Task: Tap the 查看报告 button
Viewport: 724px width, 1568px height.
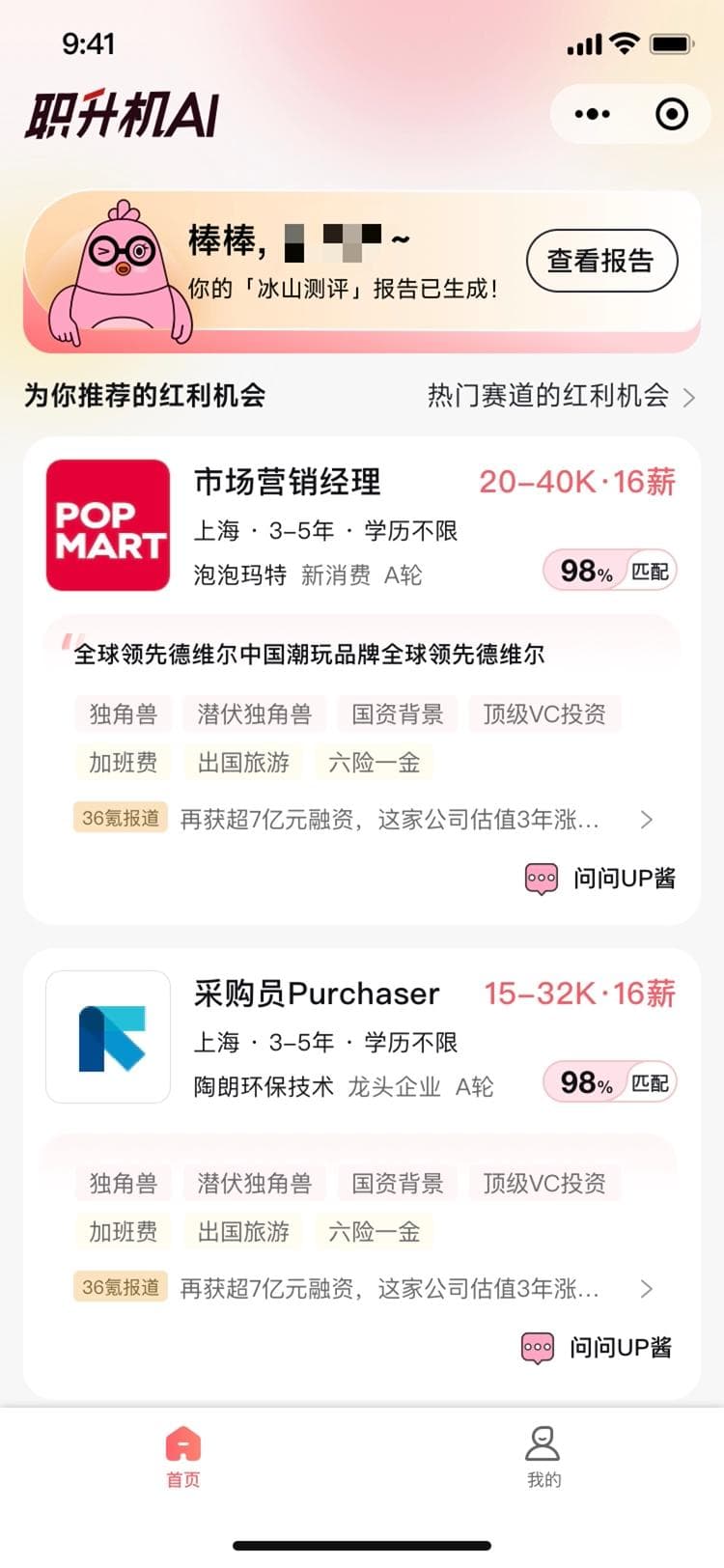Action: point(601,261)
